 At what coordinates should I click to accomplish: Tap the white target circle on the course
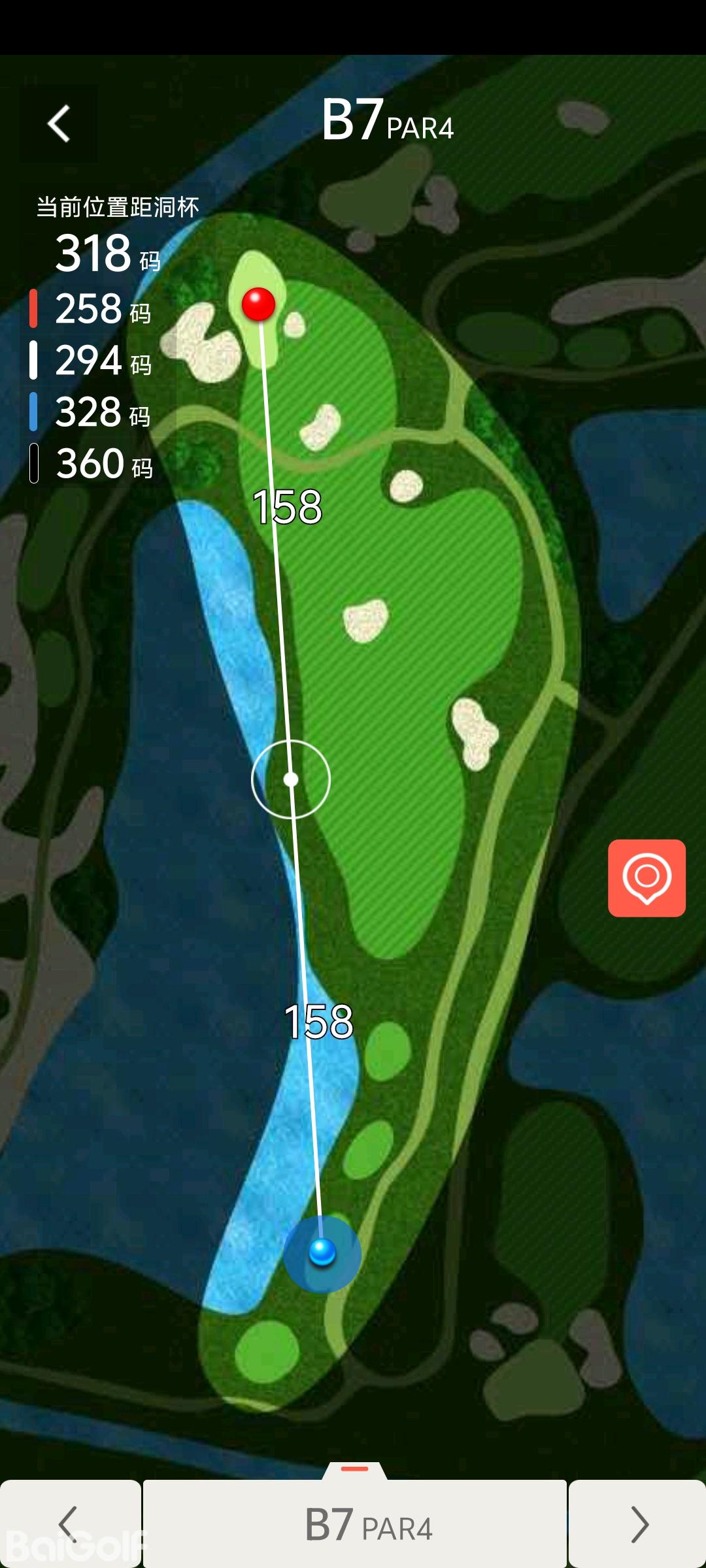[x=291, y=779]
